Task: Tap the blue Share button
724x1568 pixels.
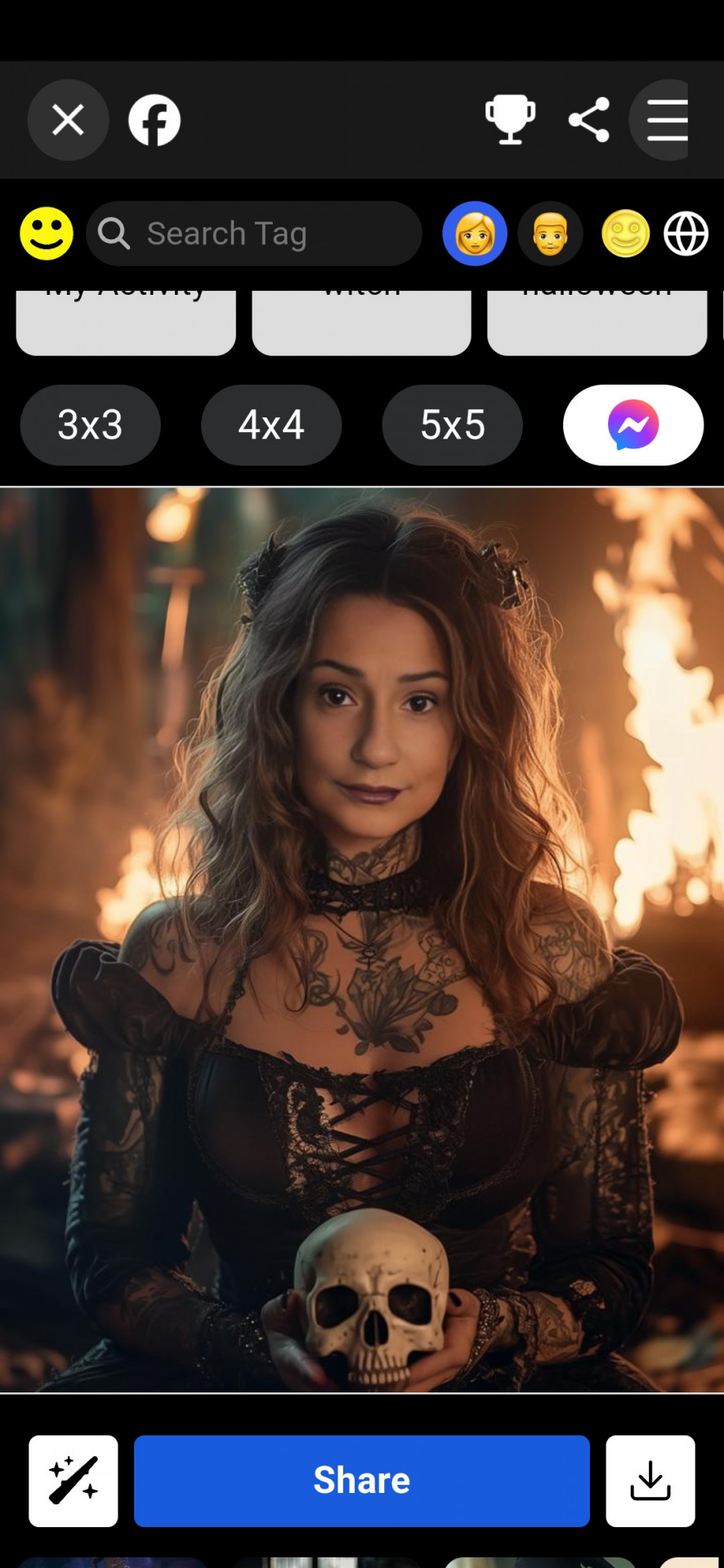Action: 362,1481
